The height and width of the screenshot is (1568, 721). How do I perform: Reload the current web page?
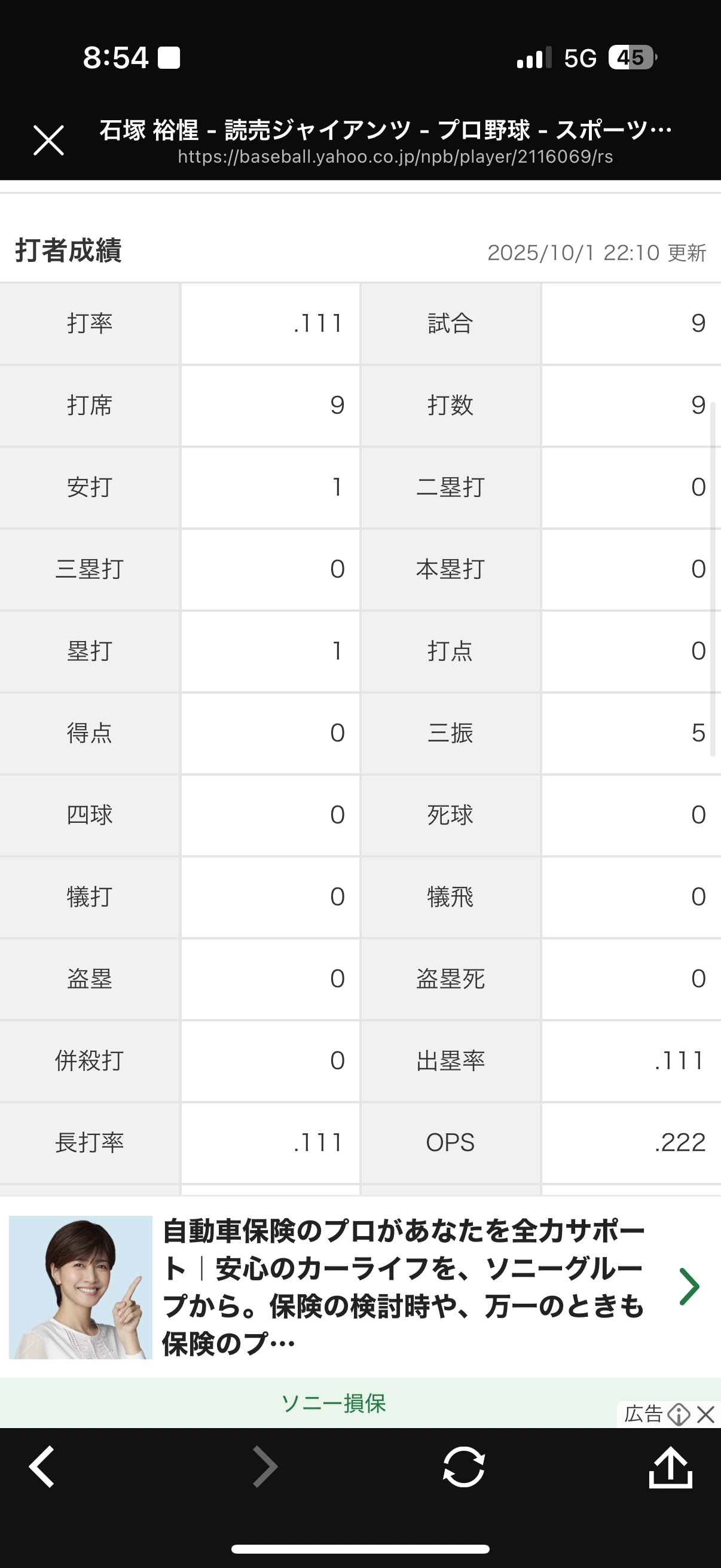coord(464,1467)
